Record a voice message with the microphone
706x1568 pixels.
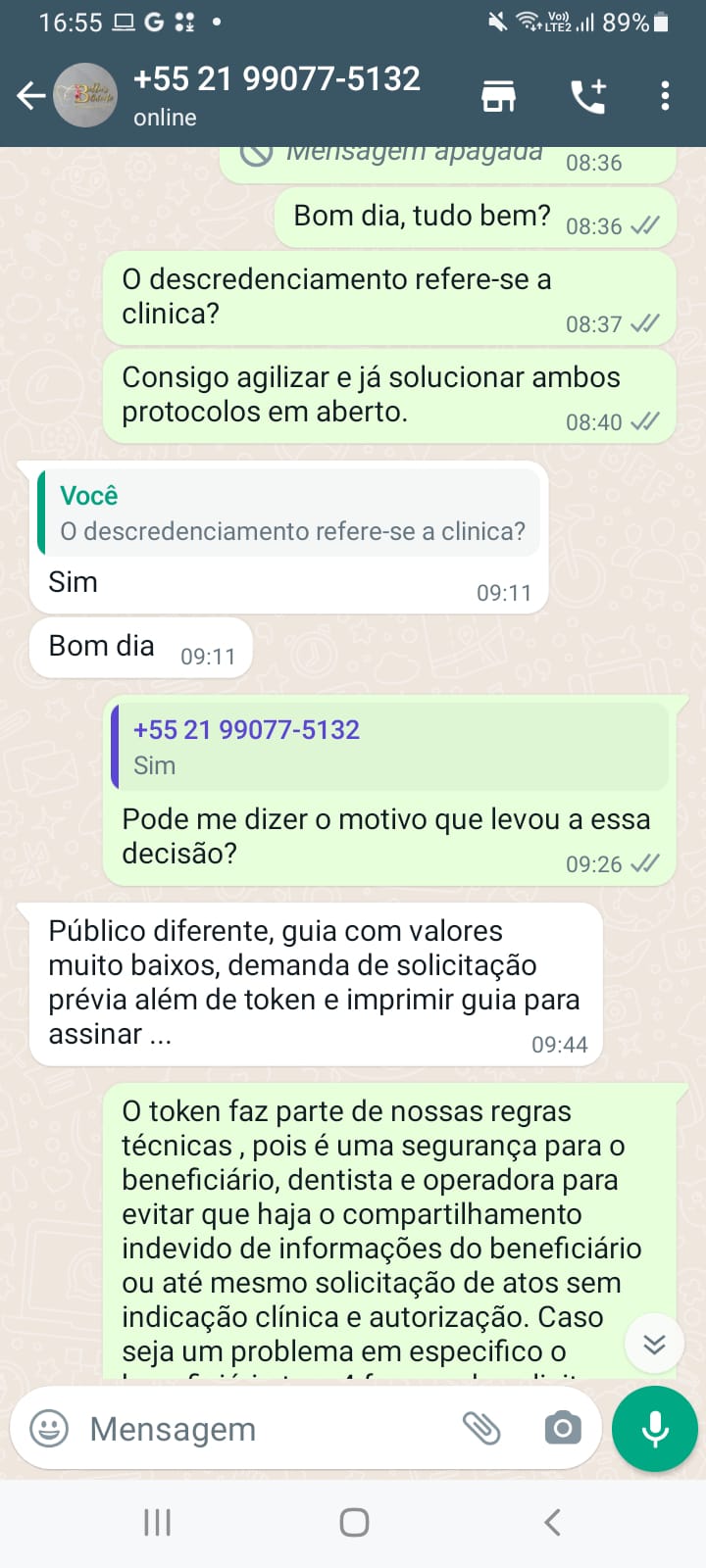[654, 1429]
